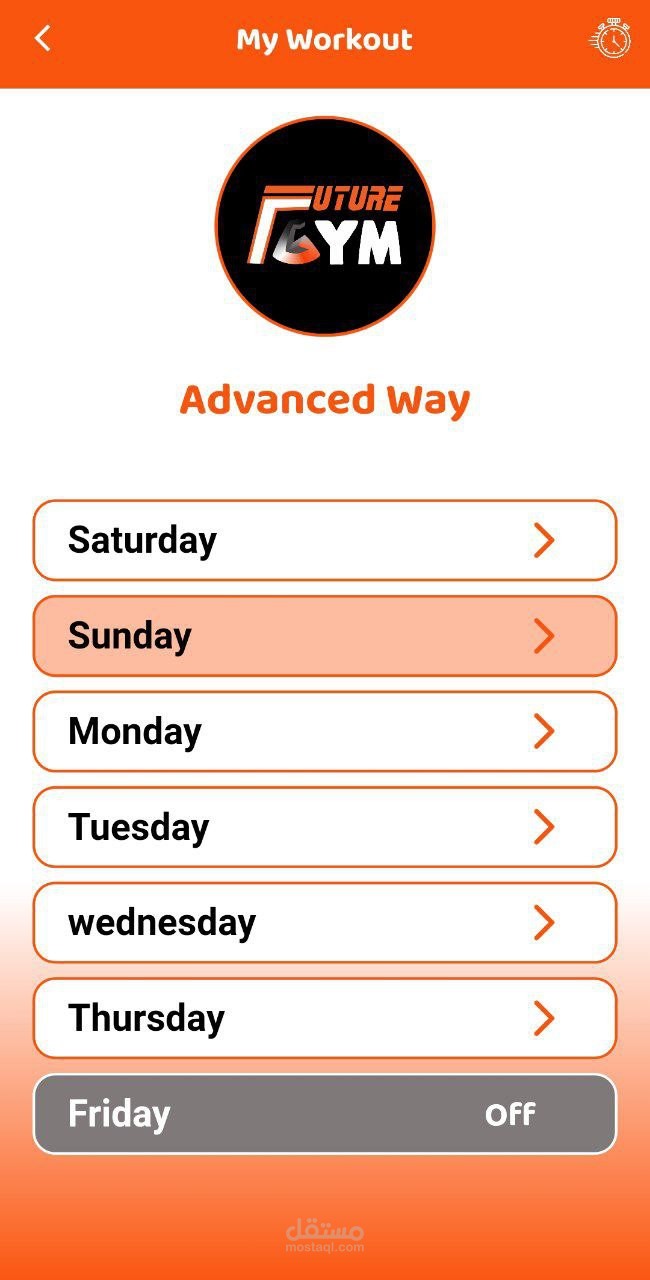Open the stopwatch timer icon

coord(610,39)
